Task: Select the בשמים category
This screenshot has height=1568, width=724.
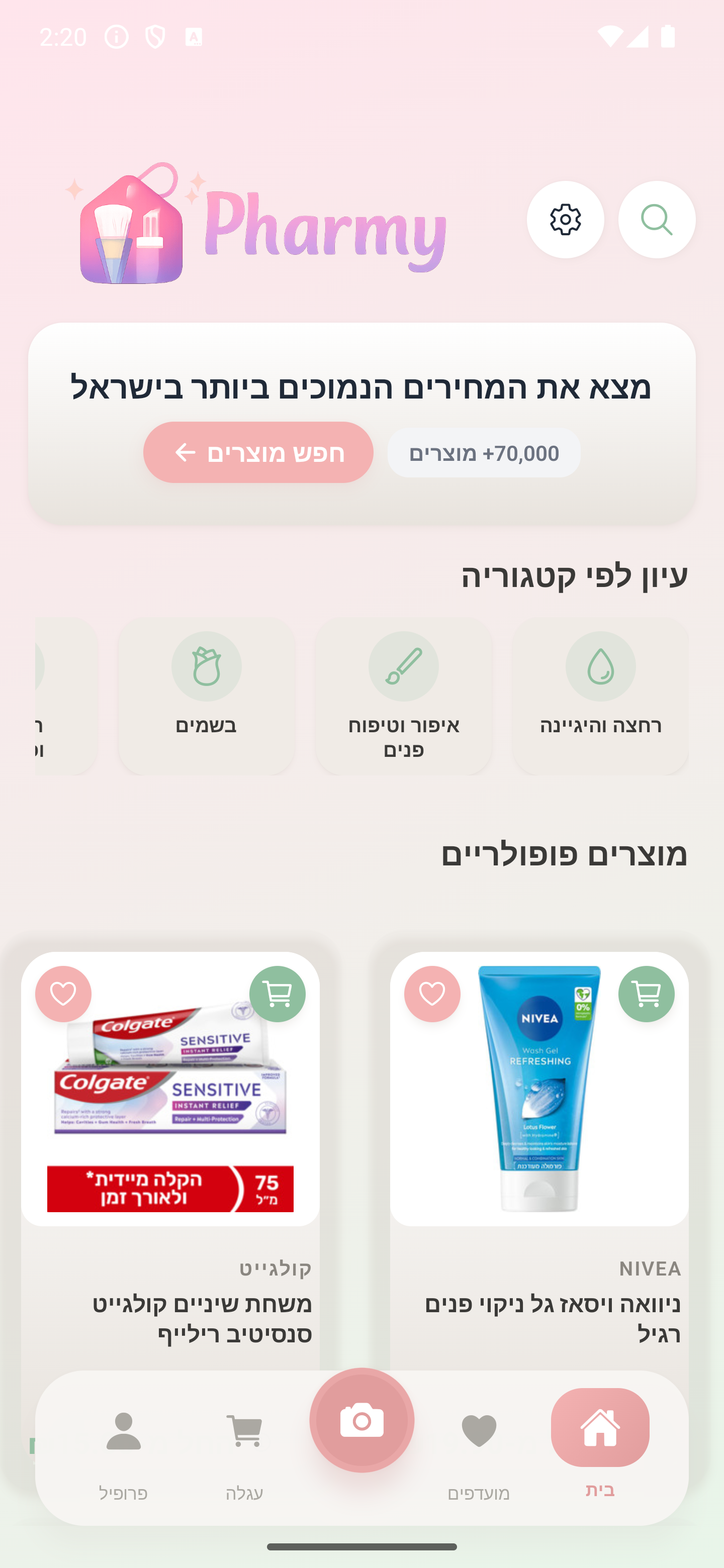Action: click(x=207, y=696)
